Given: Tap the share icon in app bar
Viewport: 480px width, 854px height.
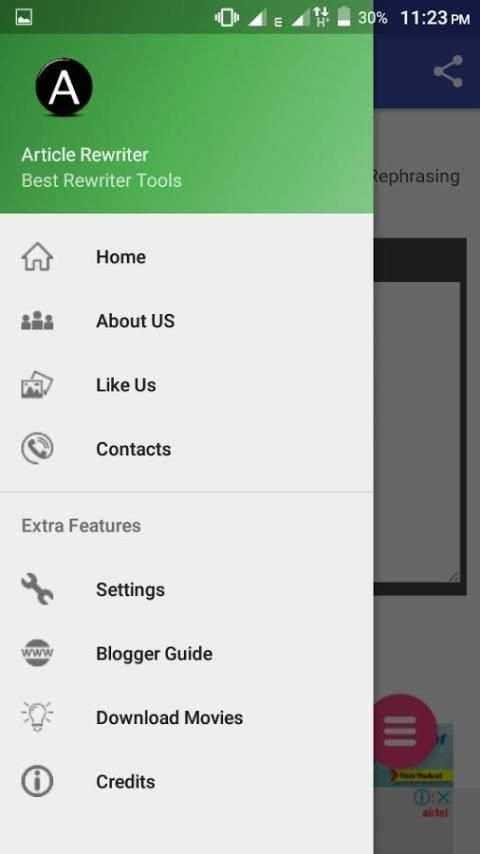Looking at the screenshot, I should [448, 71].
